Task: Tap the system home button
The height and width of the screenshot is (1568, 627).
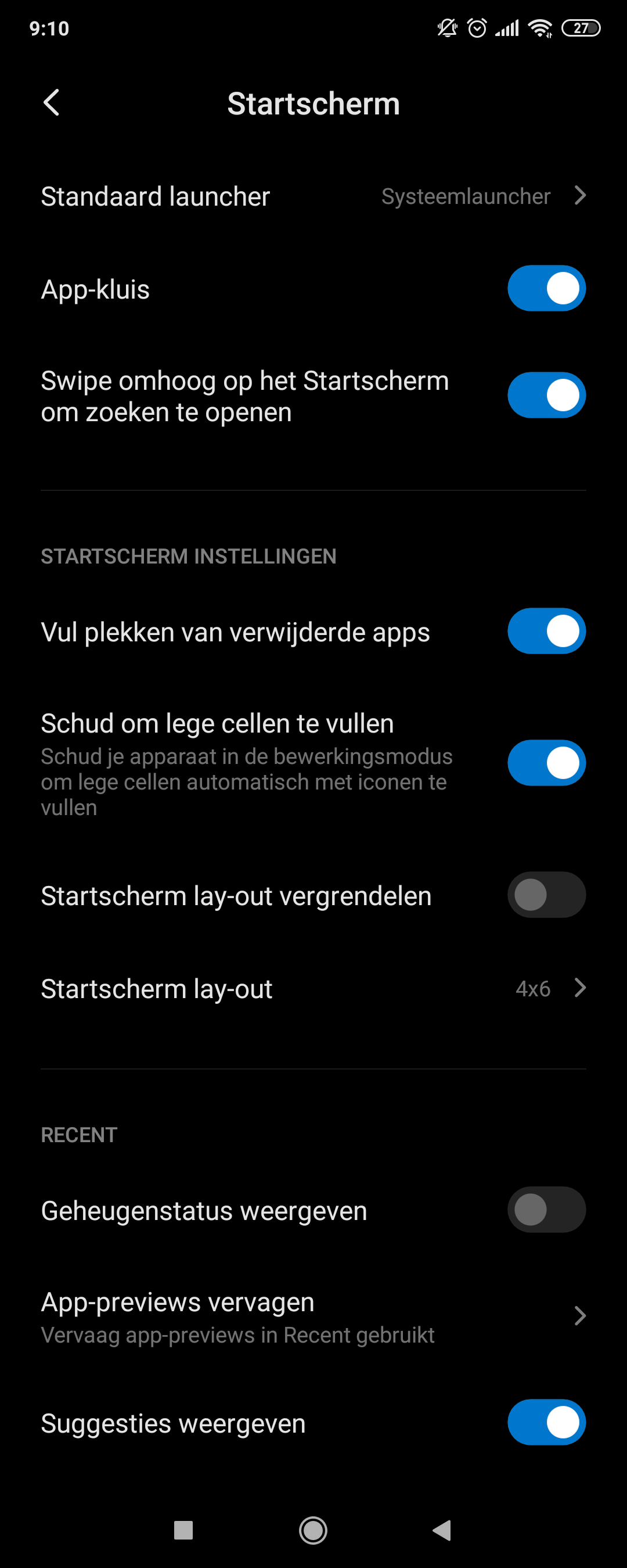Action: (313, 1530)
